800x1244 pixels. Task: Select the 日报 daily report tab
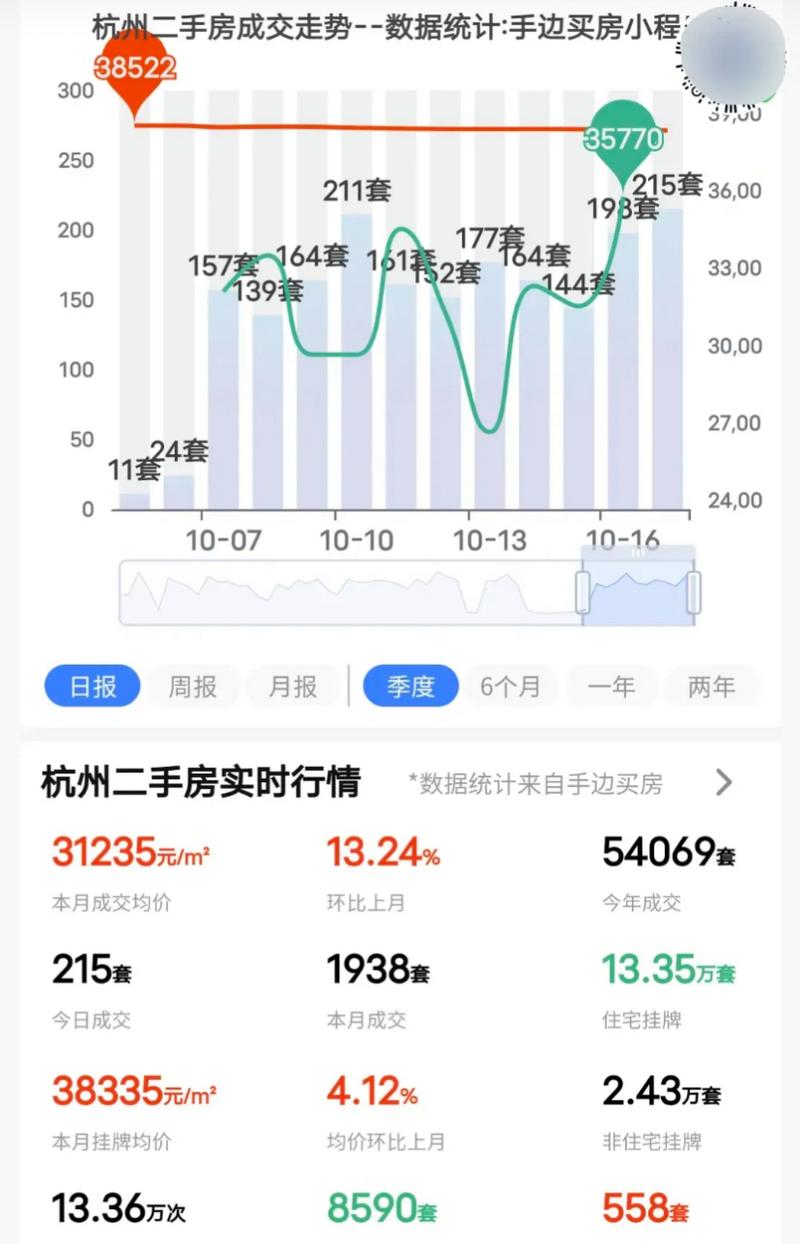91,686
